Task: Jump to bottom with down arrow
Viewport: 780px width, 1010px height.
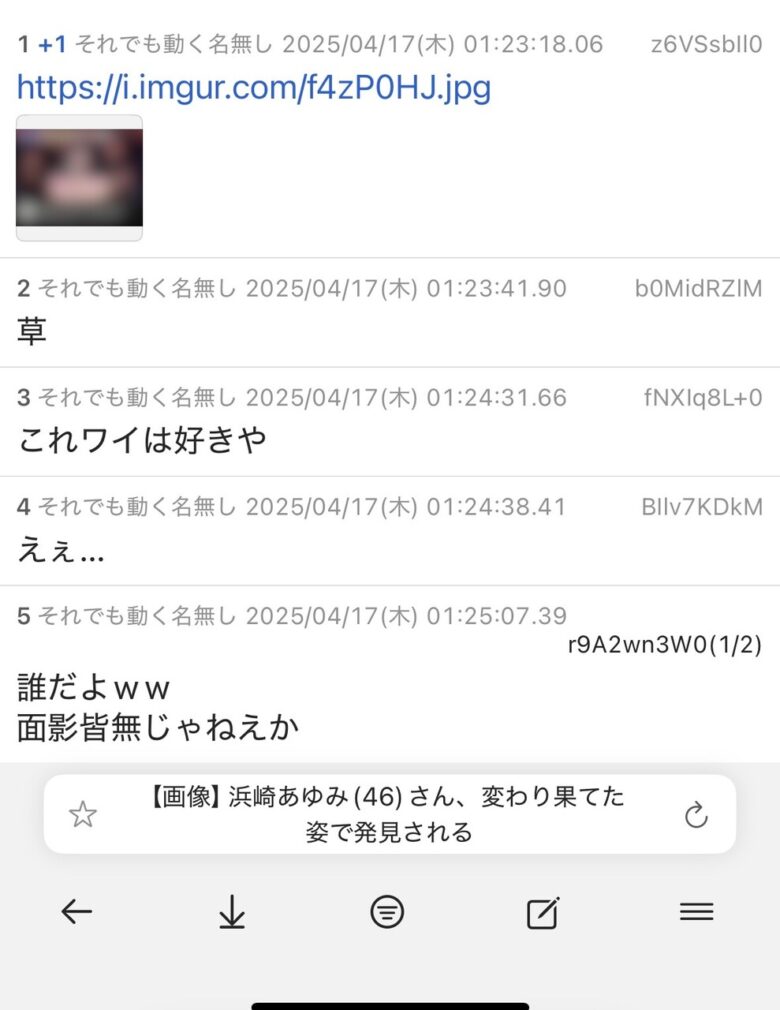Action: pyautogui.click(x=232, y=911)
